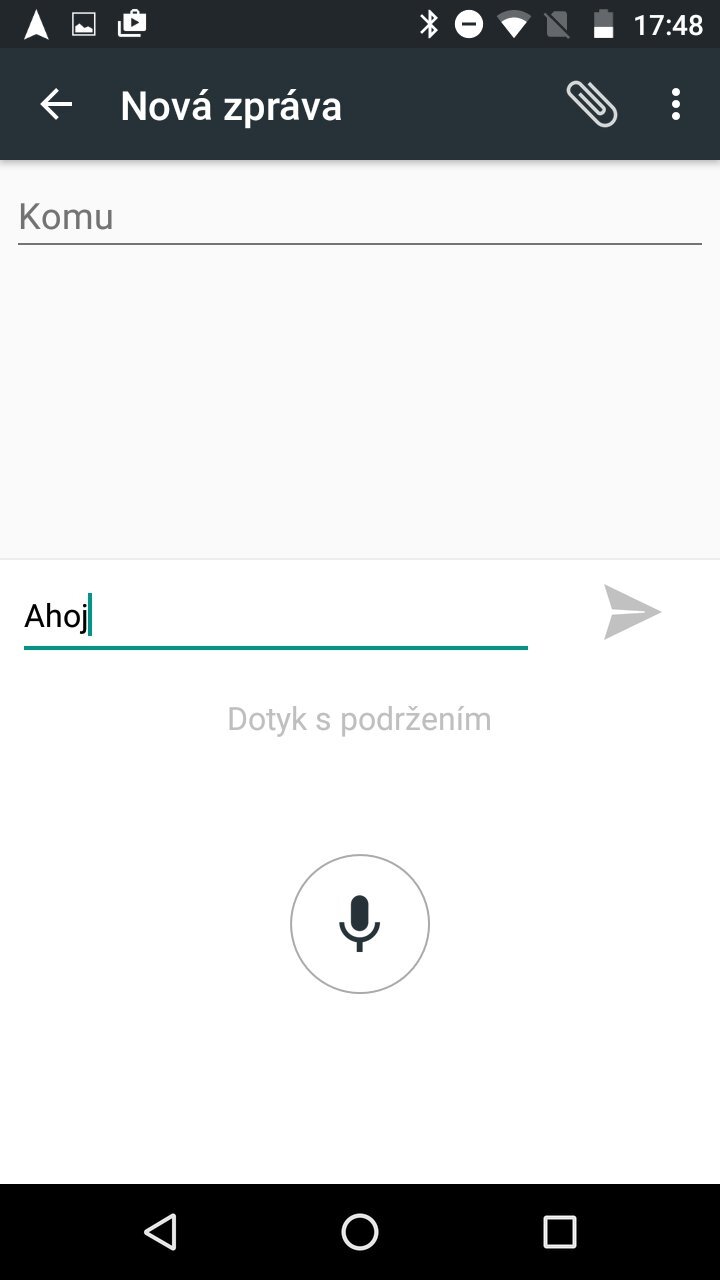
Task: Tap the back arrow in the toolbar
Action: [56, 104]
